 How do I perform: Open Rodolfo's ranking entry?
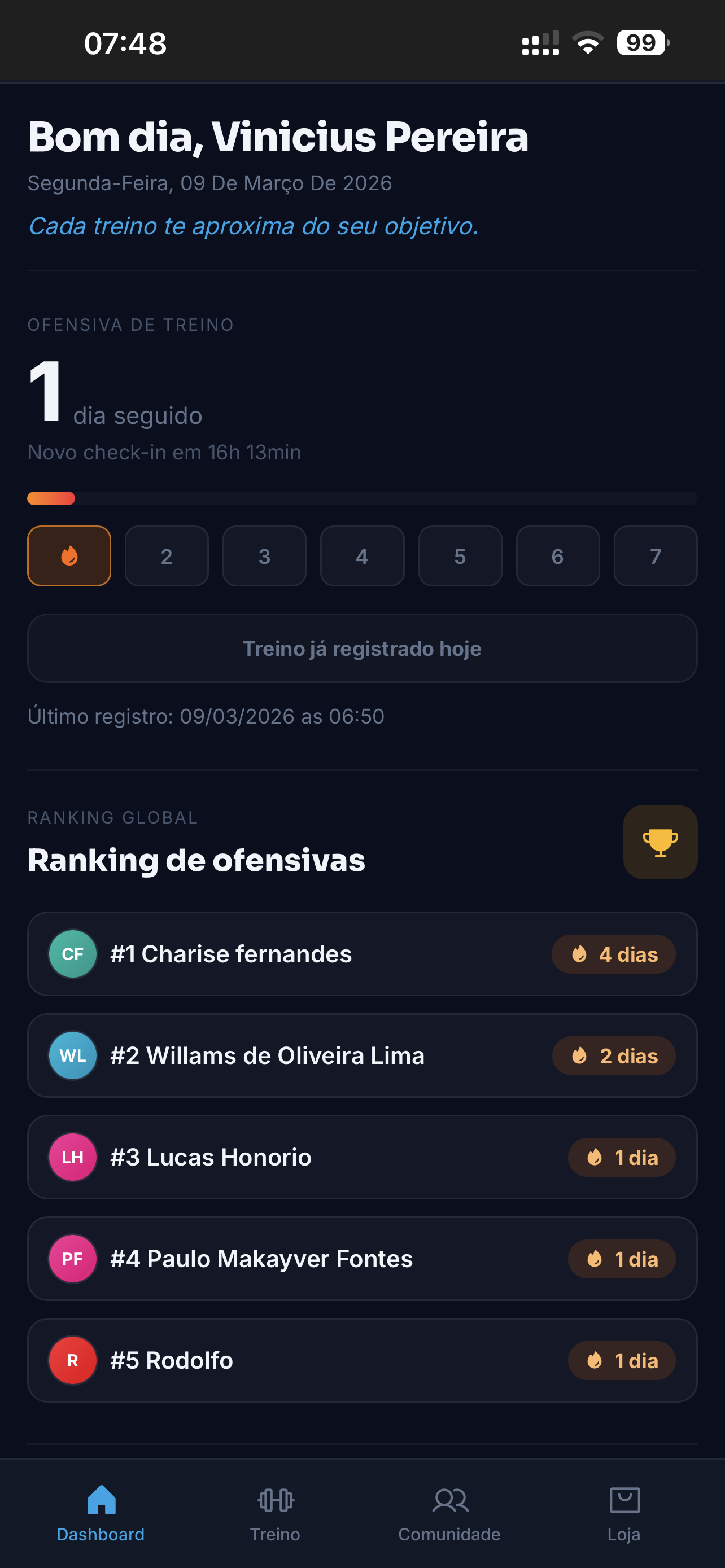click(362, 1360)
